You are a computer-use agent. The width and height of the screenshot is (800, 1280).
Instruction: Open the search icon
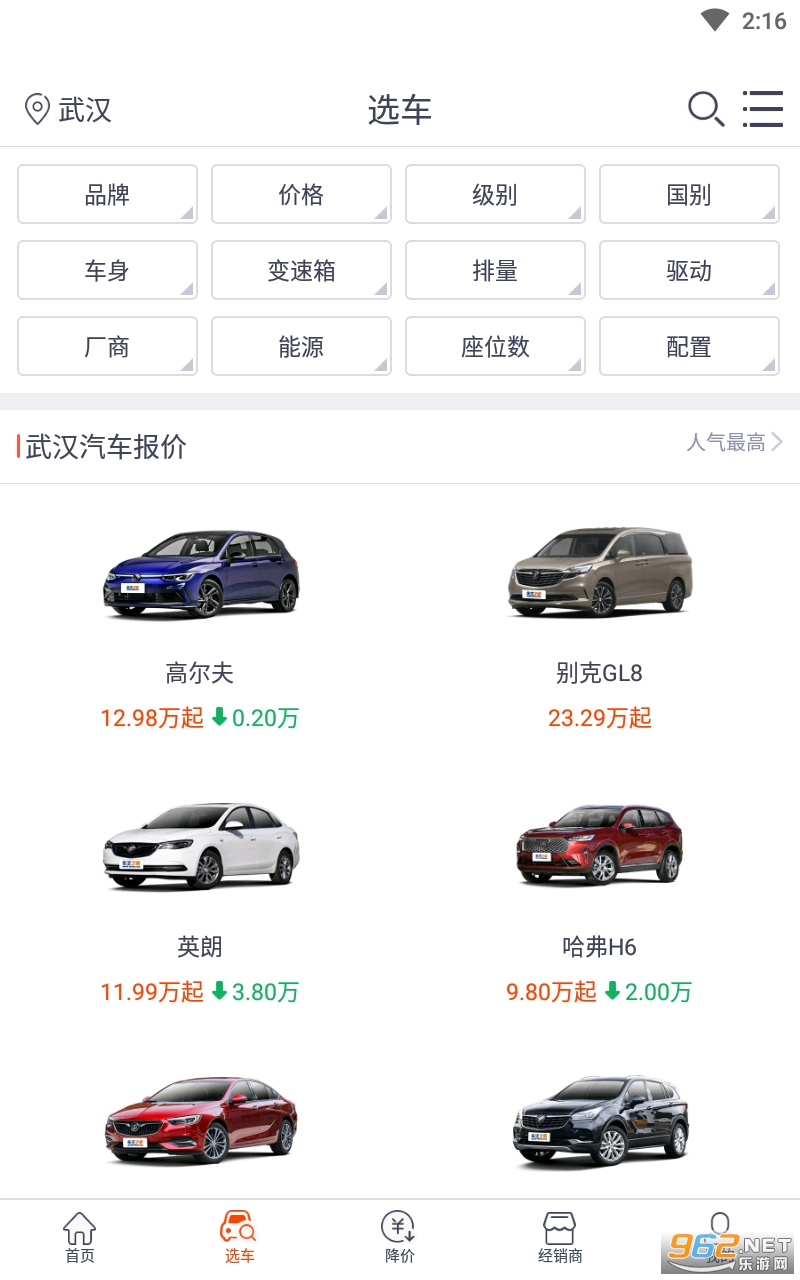[x=705, y=109]
